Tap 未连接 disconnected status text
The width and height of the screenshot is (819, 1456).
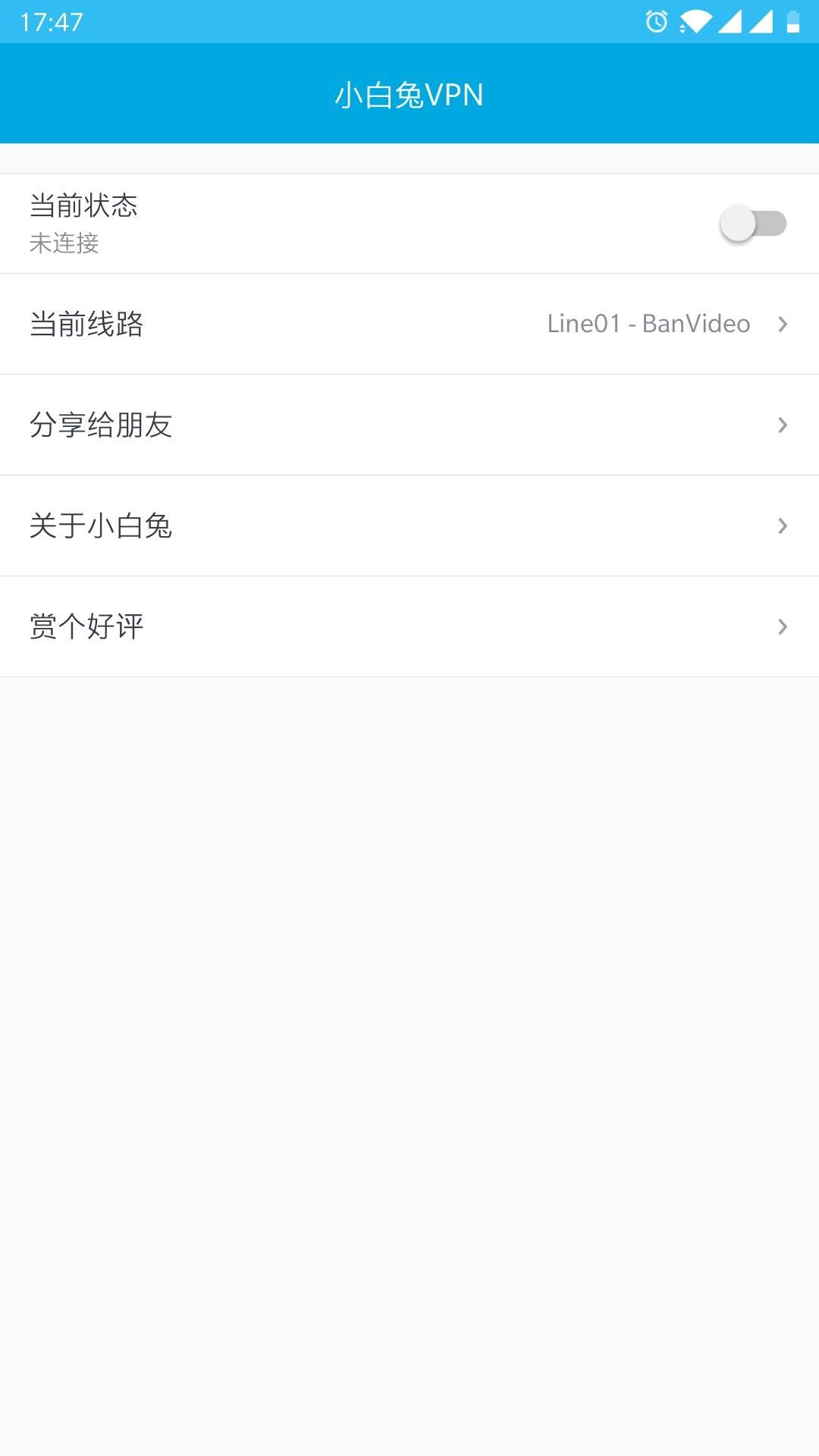click(64, 244)
